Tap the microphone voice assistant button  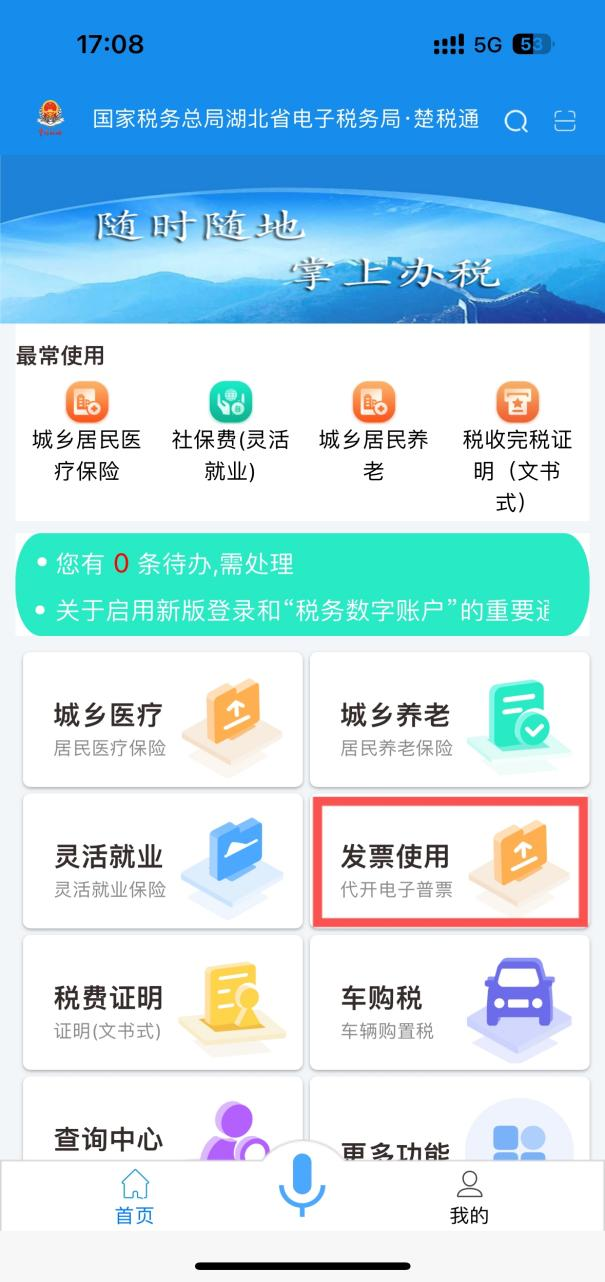[302, 1183]
